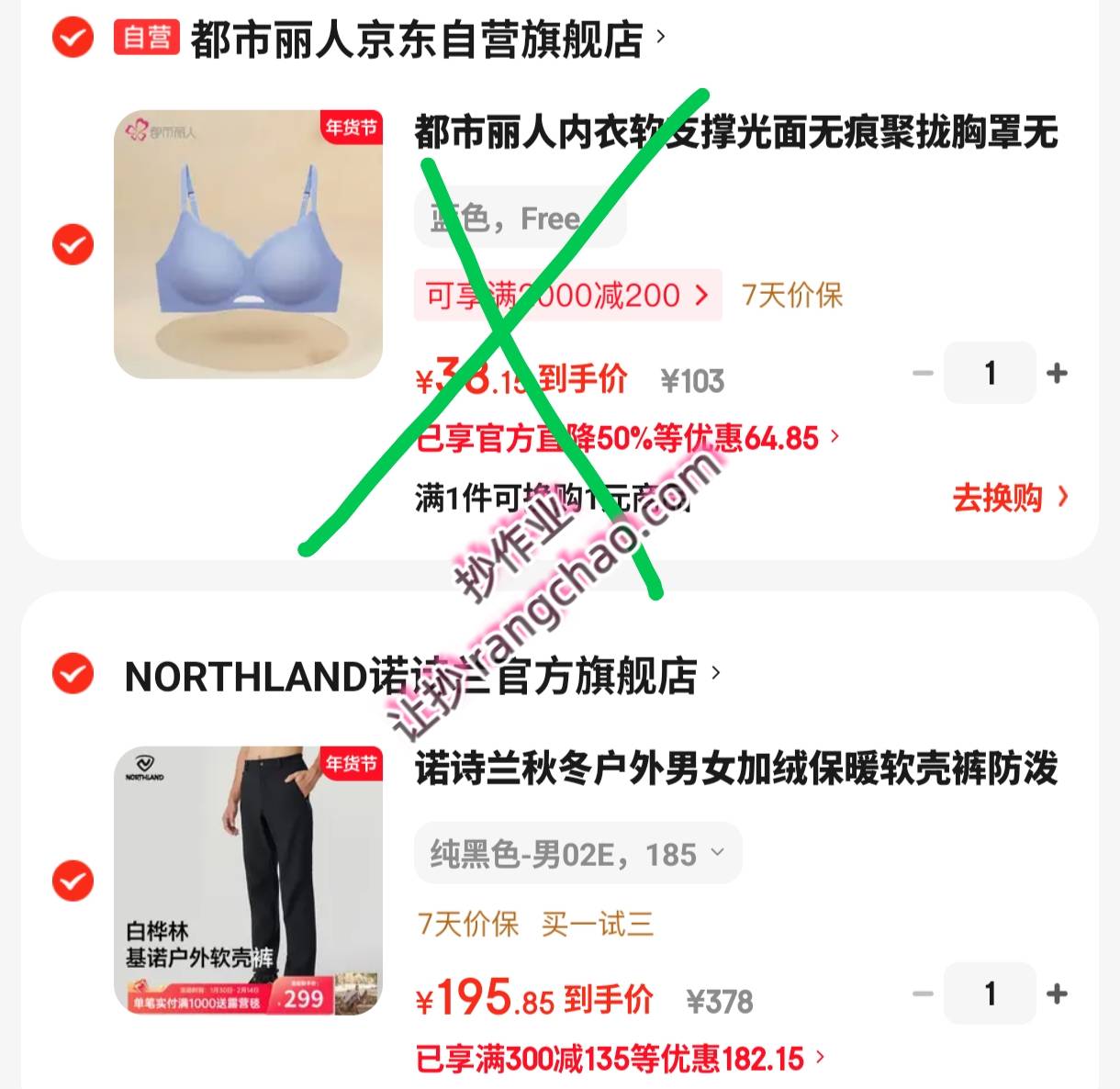Increase quantity of the 都市丽人 bra
The image size is (1120, 1089).
[x=1057, y=373]
